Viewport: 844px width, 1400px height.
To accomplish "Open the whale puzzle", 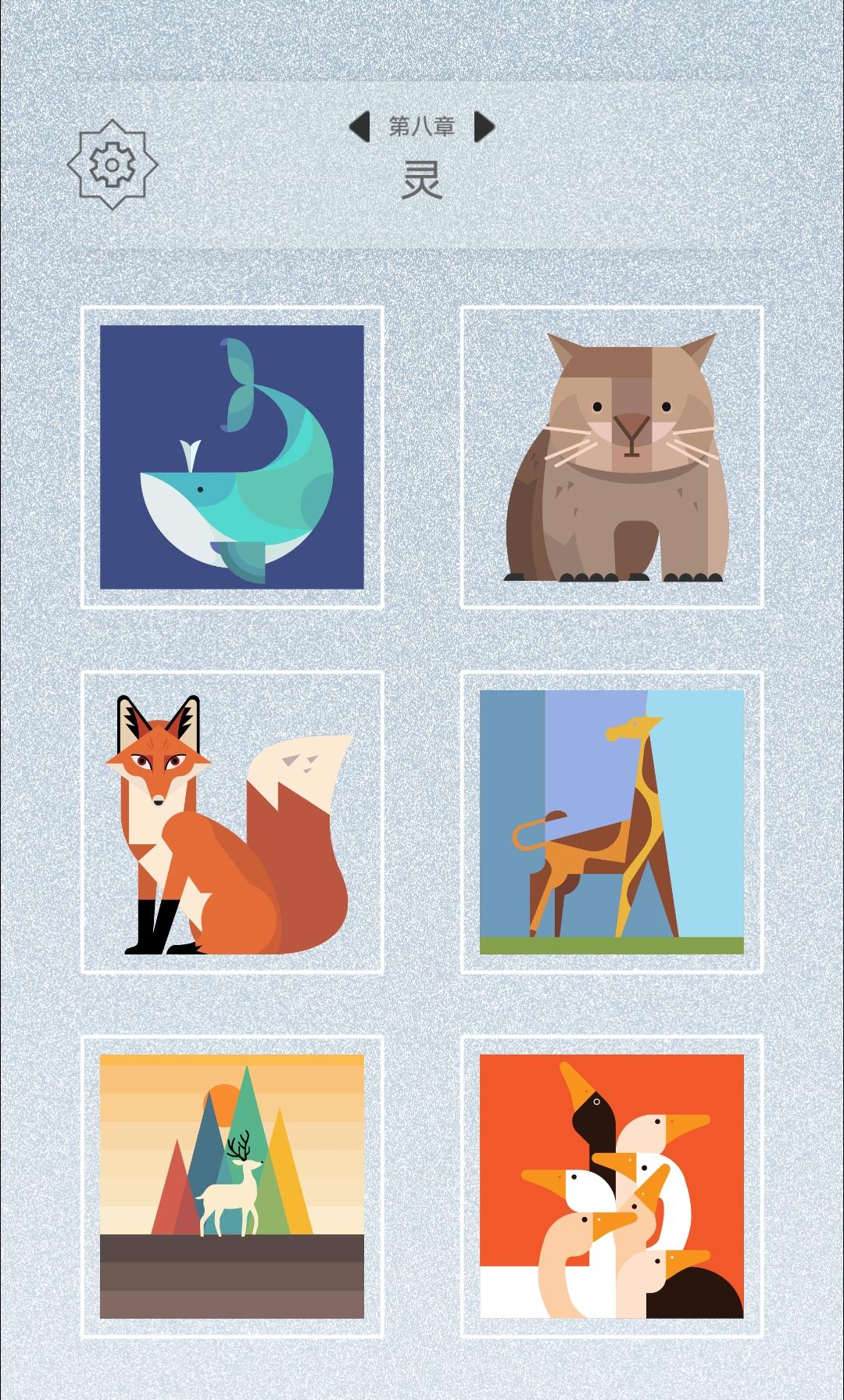I will (232, 457).
